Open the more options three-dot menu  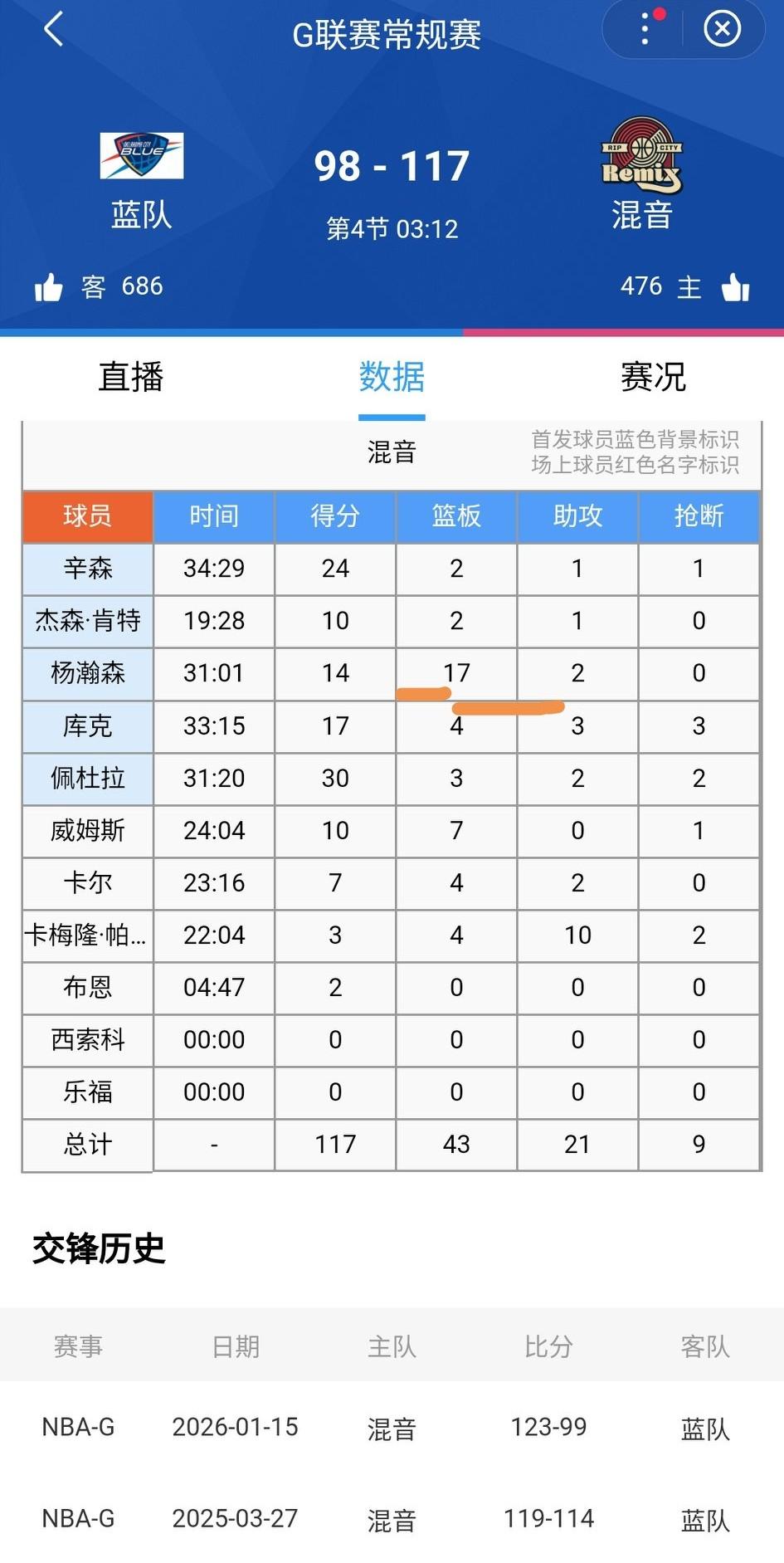pos(644,30)
